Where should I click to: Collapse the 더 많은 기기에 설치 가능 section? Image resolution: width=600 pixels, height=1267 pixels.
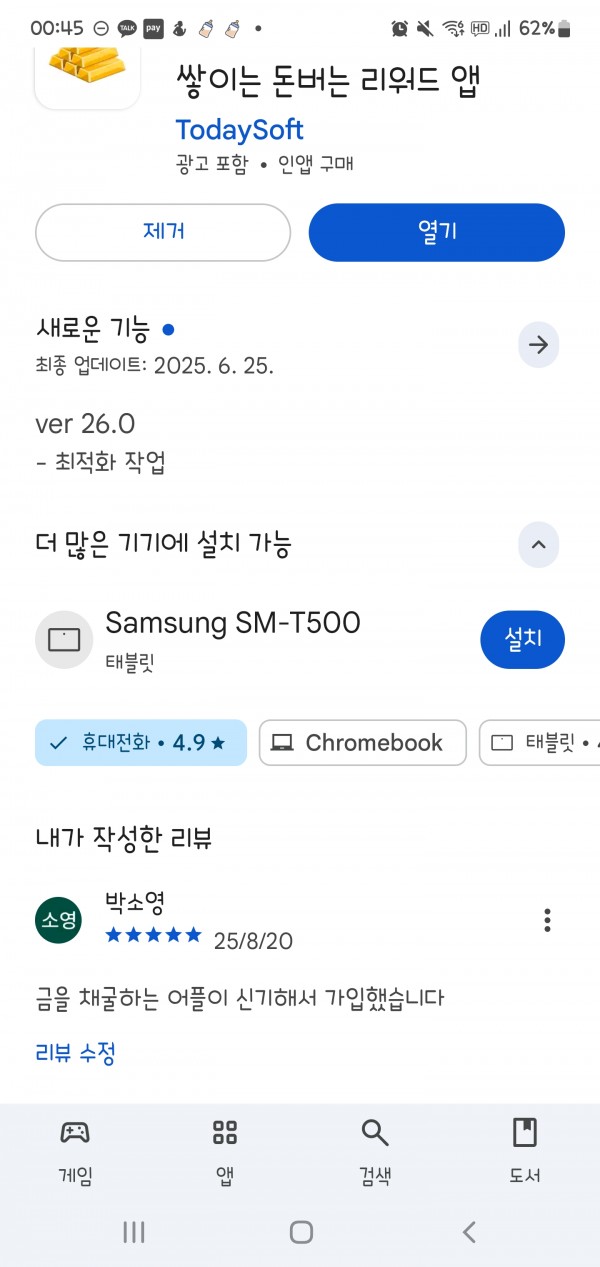[x=538, y=545]
